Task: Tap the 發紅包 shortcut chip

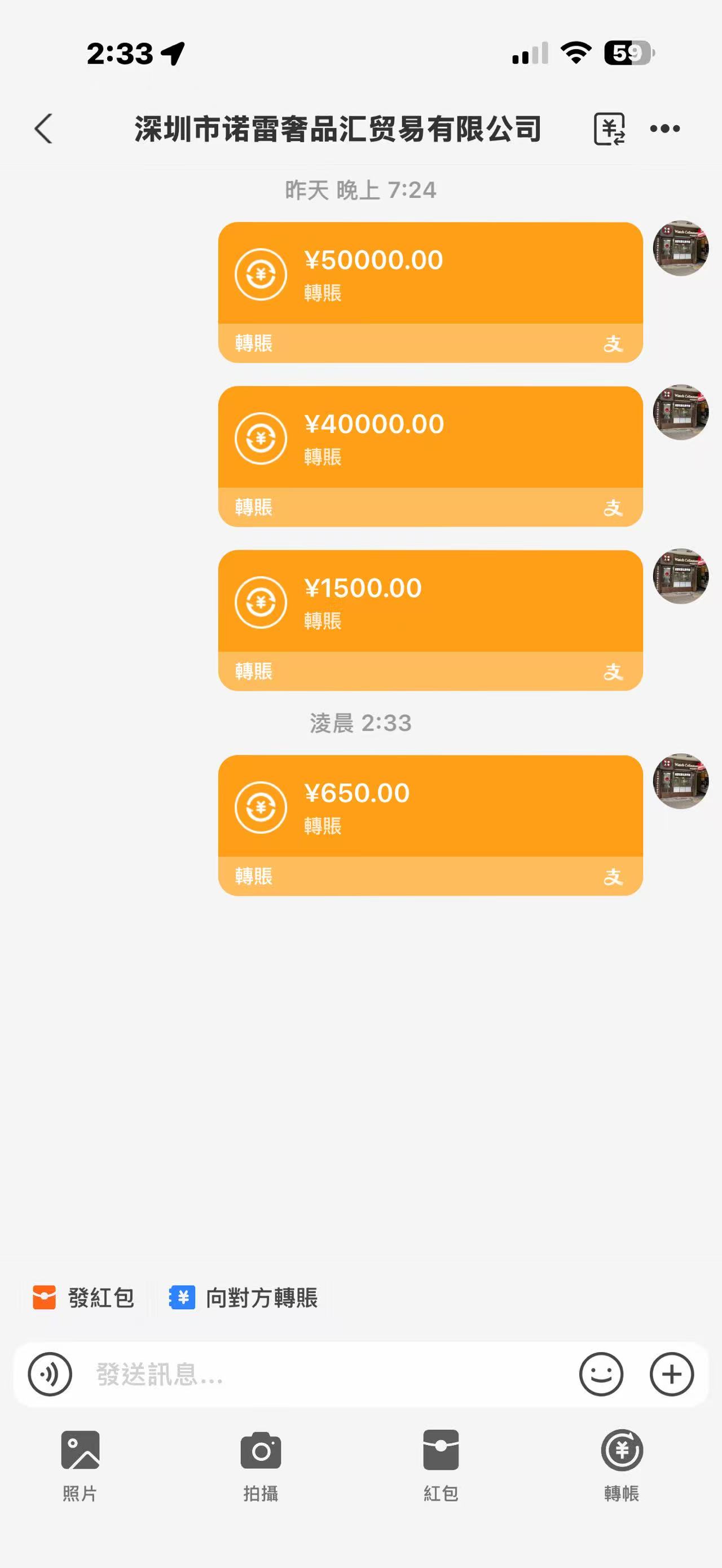Action: 83,1298
